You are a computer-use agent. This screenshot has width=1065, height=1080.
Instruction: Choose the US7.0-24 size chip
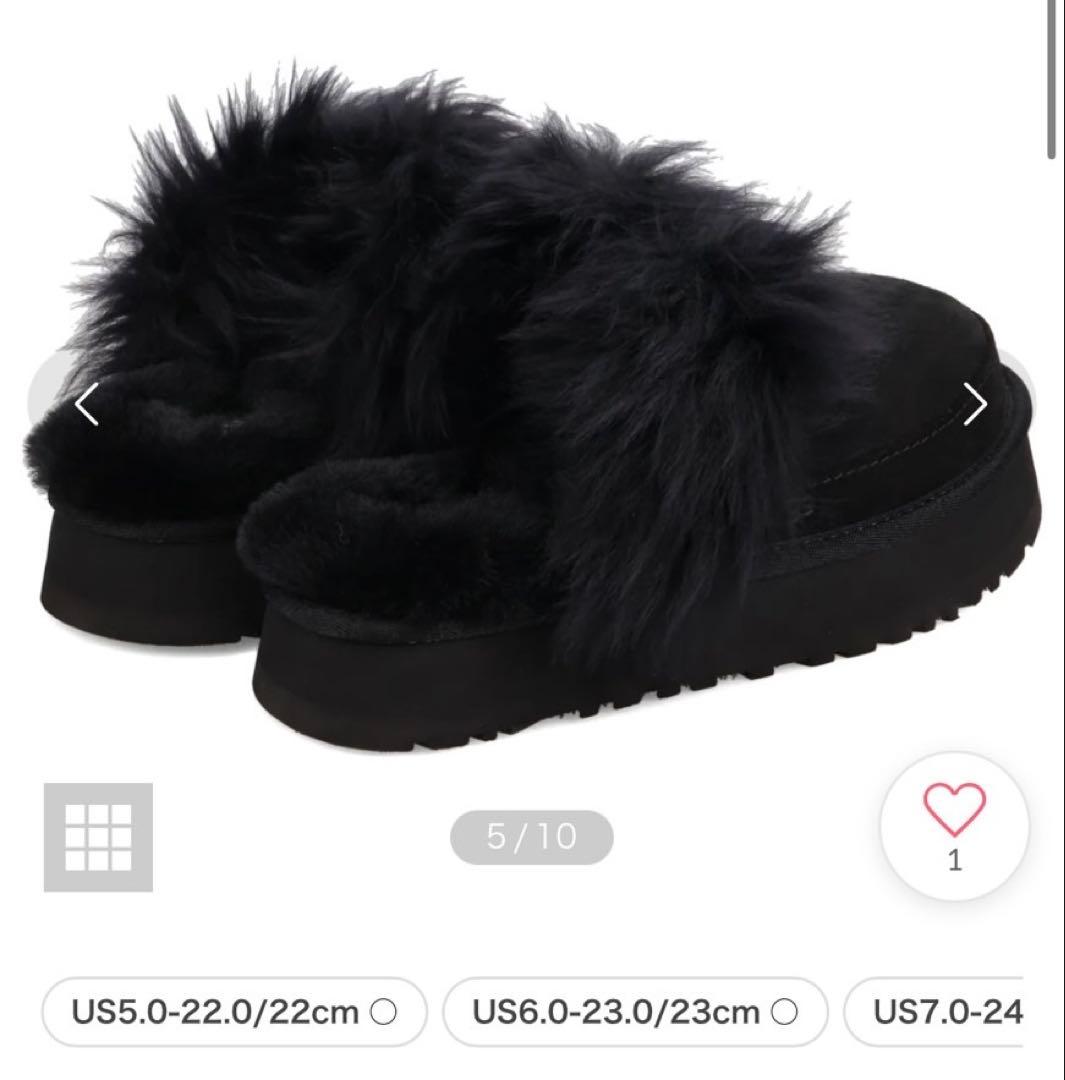point(934,1012)
